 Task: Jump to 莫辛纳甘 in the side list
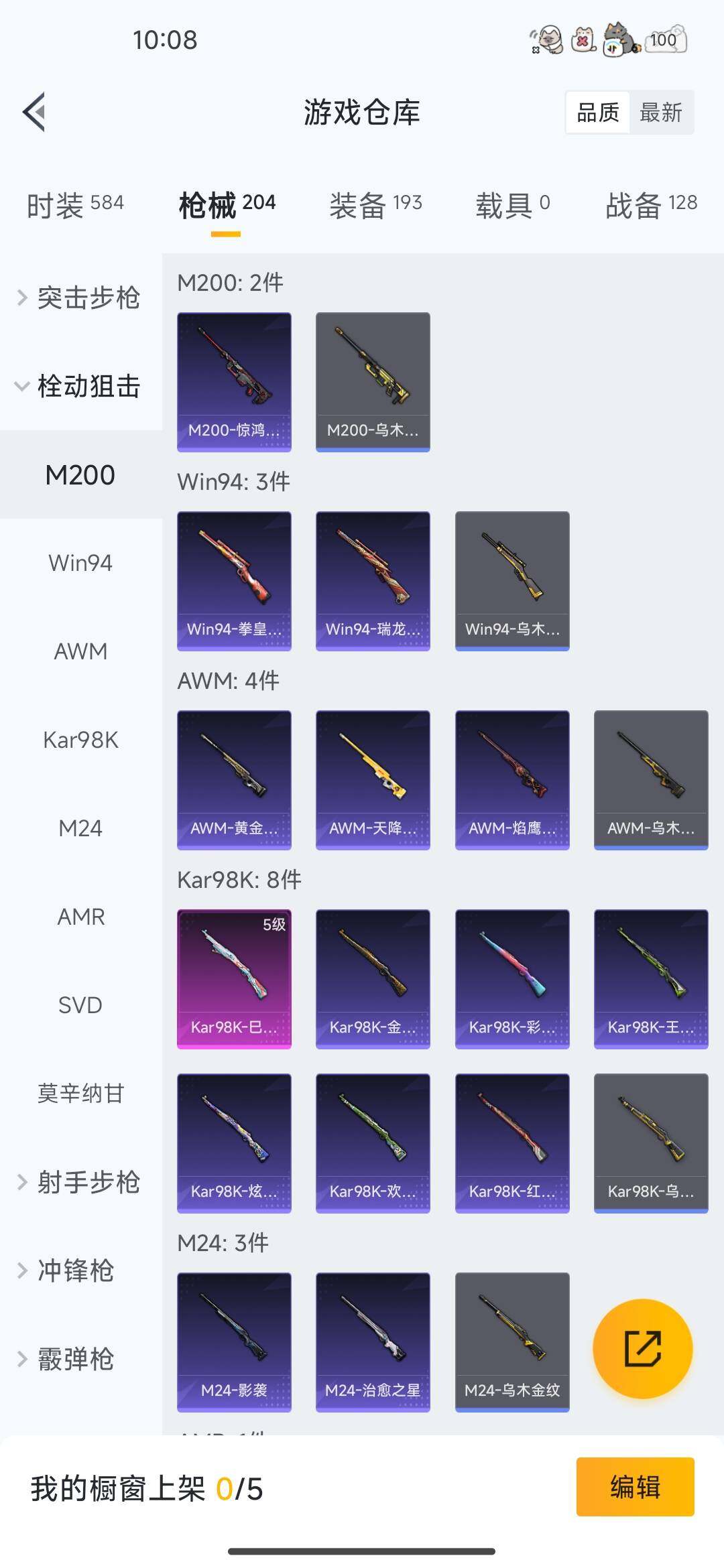tap(80, 1094)
